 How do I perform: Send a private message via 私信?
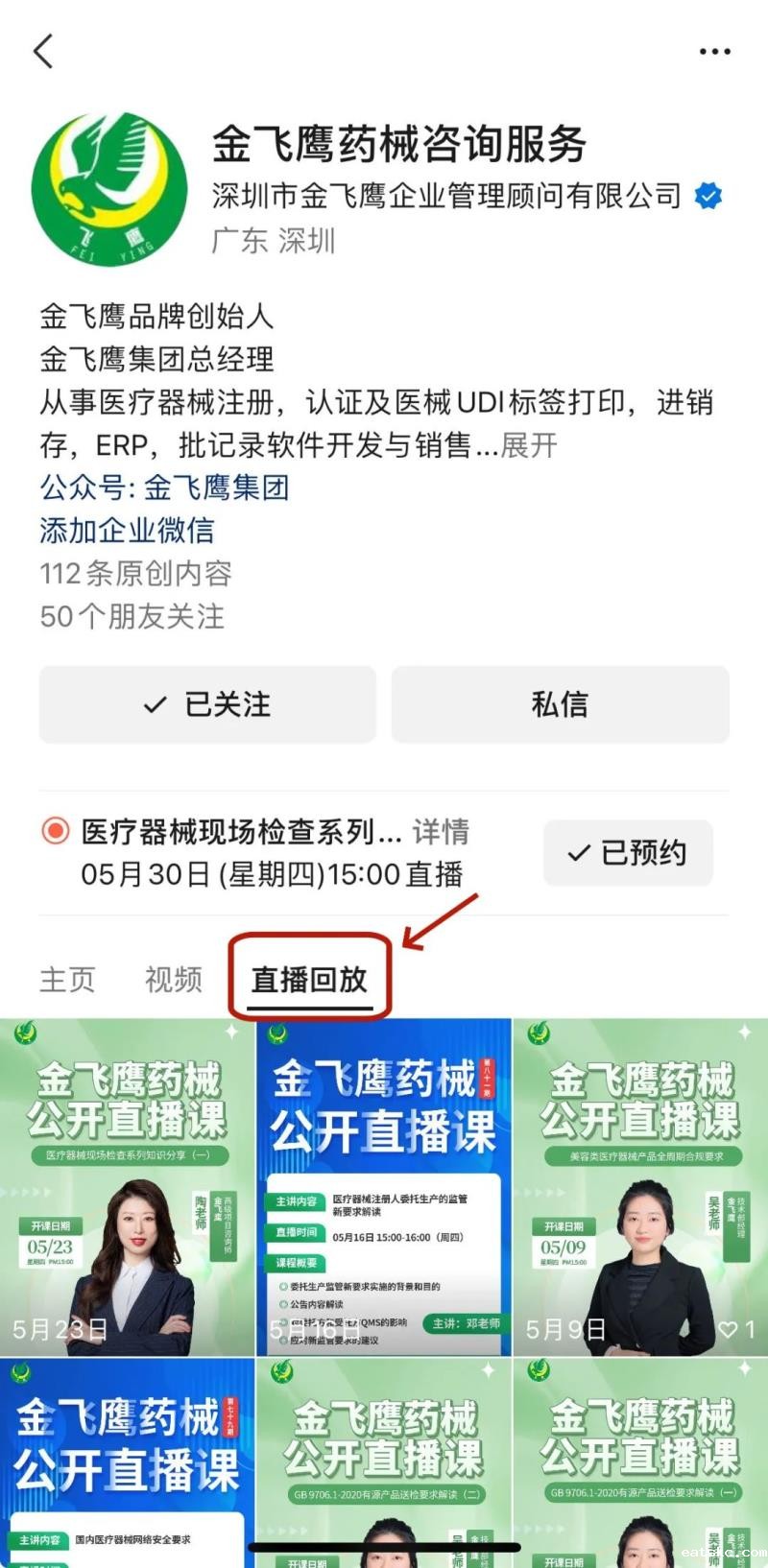[x=560, y=704]
